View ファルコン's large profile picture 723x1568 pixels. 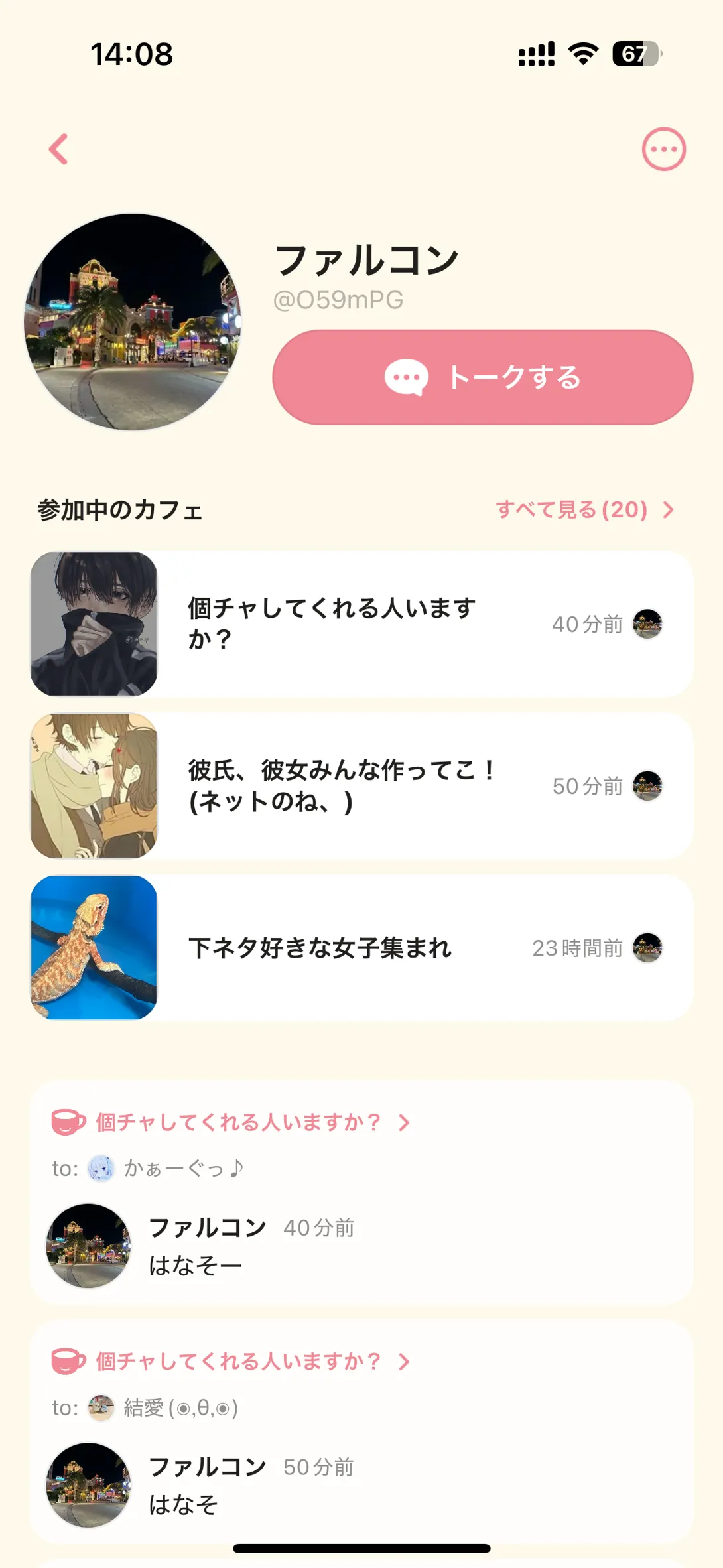pyautogui.click(x=133, y=322)
